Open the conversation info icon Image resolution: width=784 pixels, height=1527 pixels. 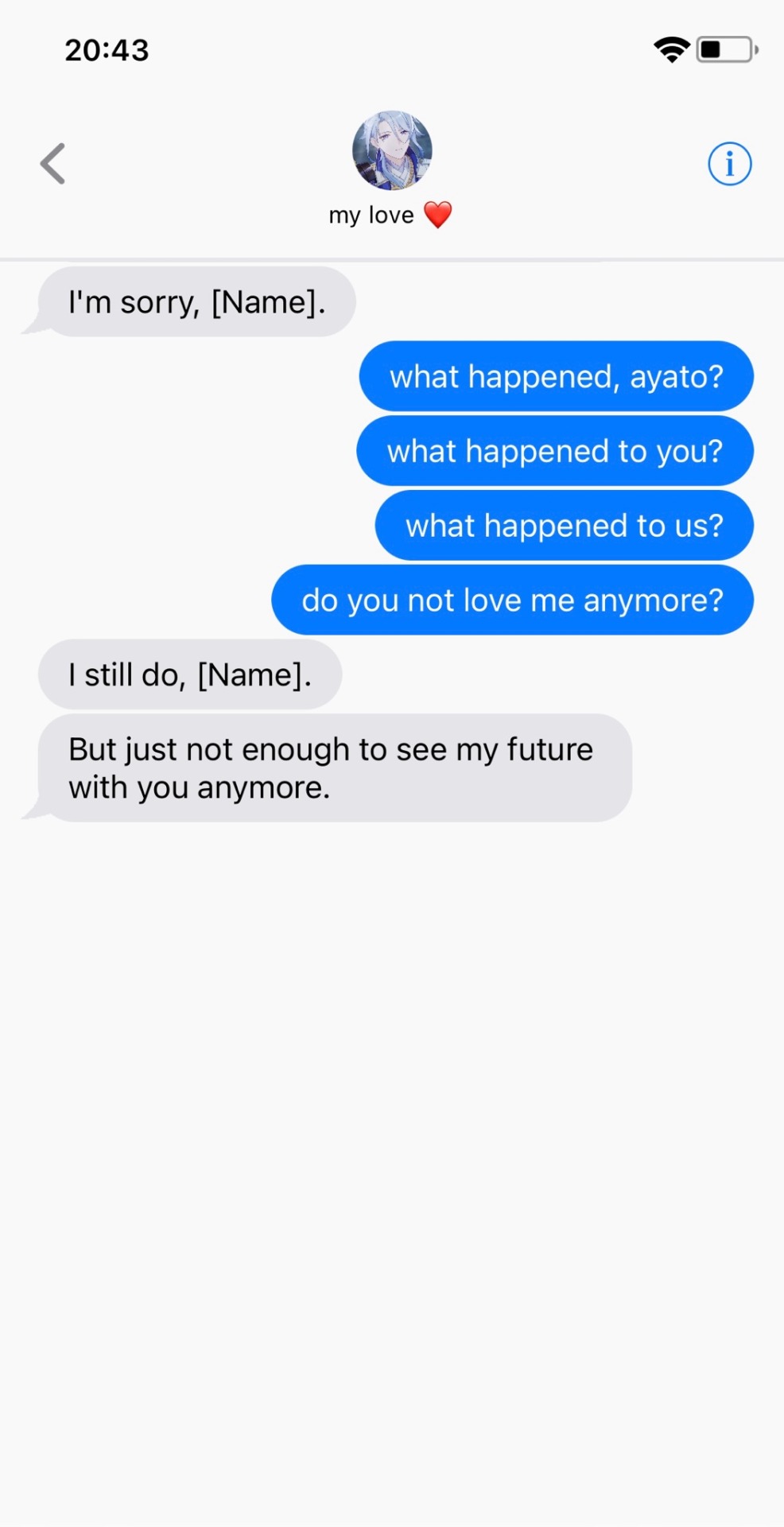[x=729, y=164]
